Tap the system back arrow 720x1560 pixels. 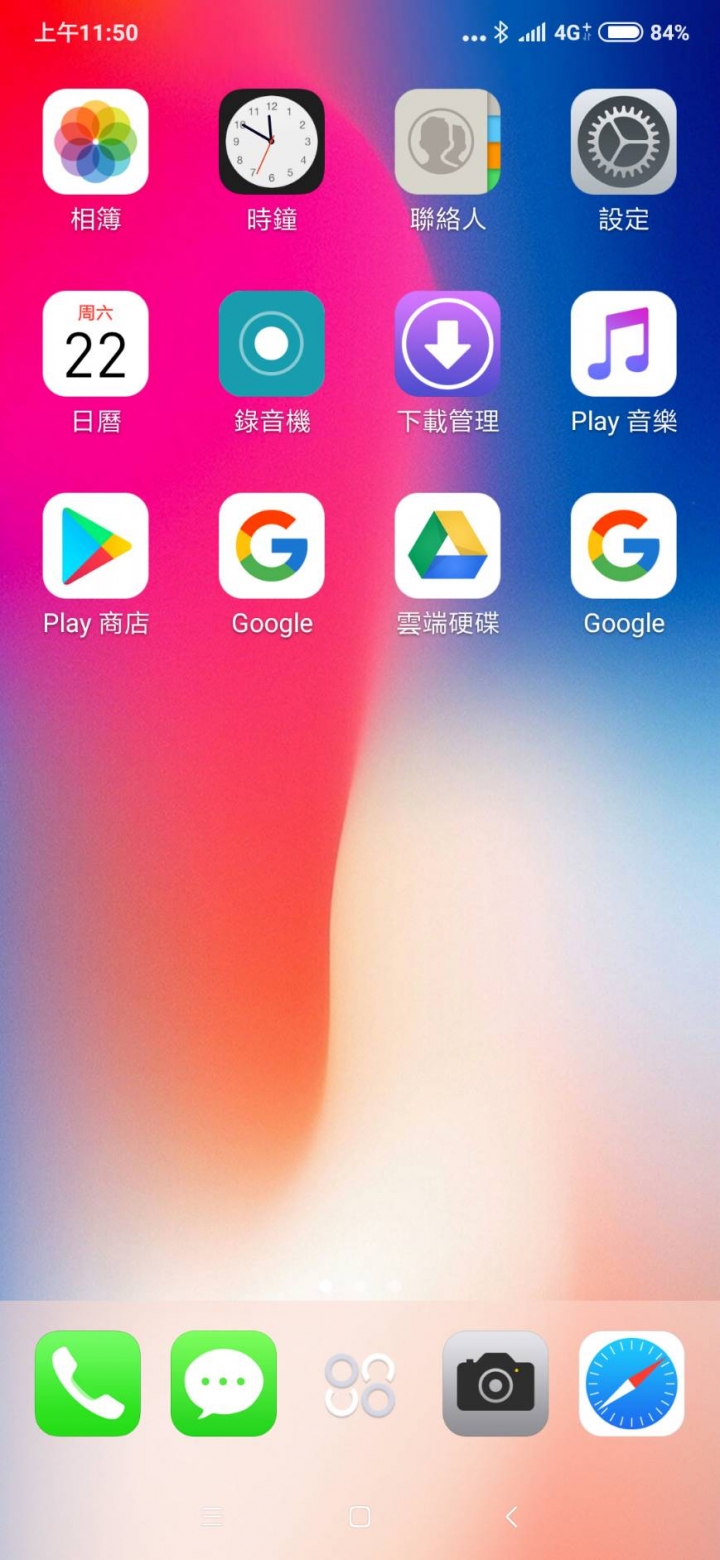(511, 1517)
